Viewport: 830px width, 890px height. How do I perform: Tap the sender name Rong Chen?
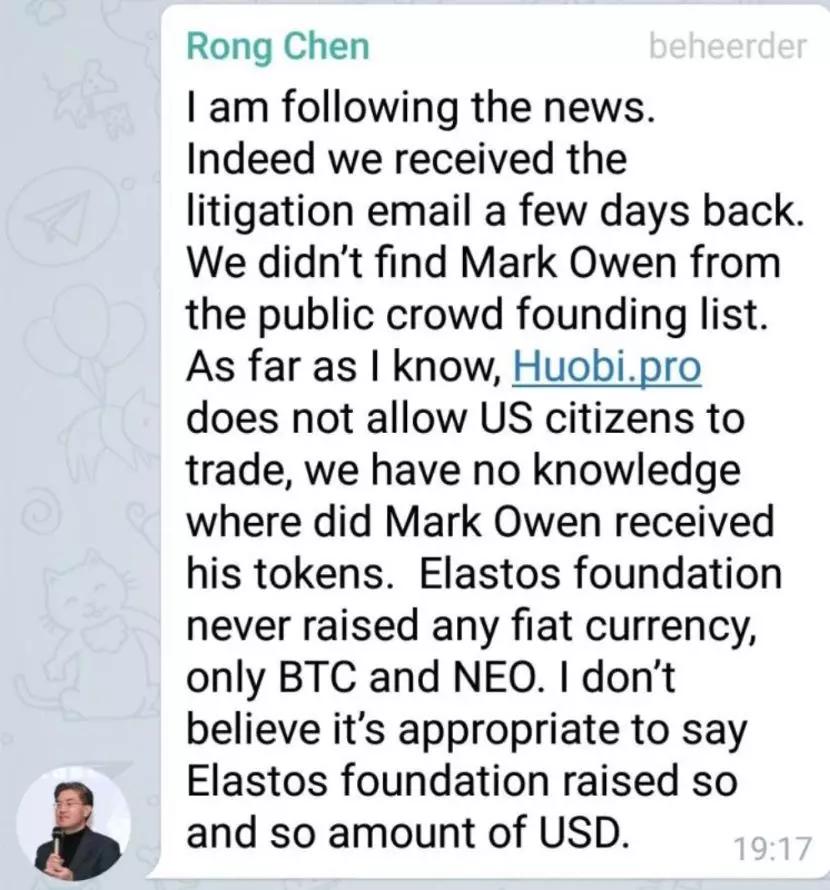coord(278,46)
